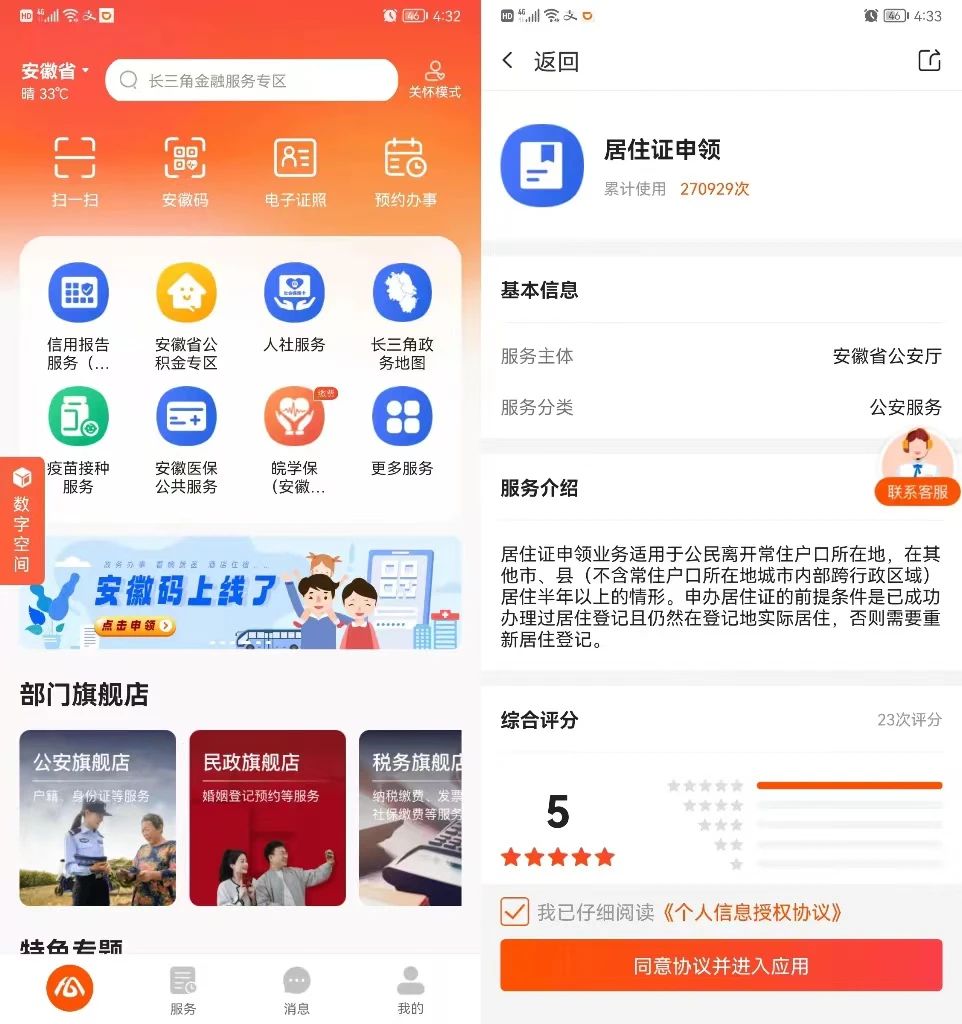Open 安徽码 QR code

[x=185, y=172]
